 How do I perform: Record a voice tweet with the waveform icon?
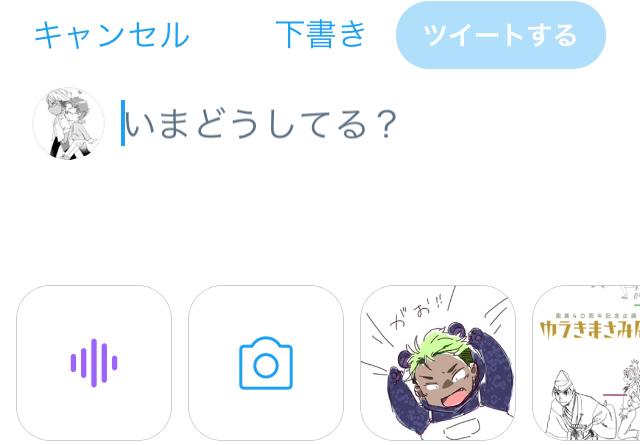point(94,363)
